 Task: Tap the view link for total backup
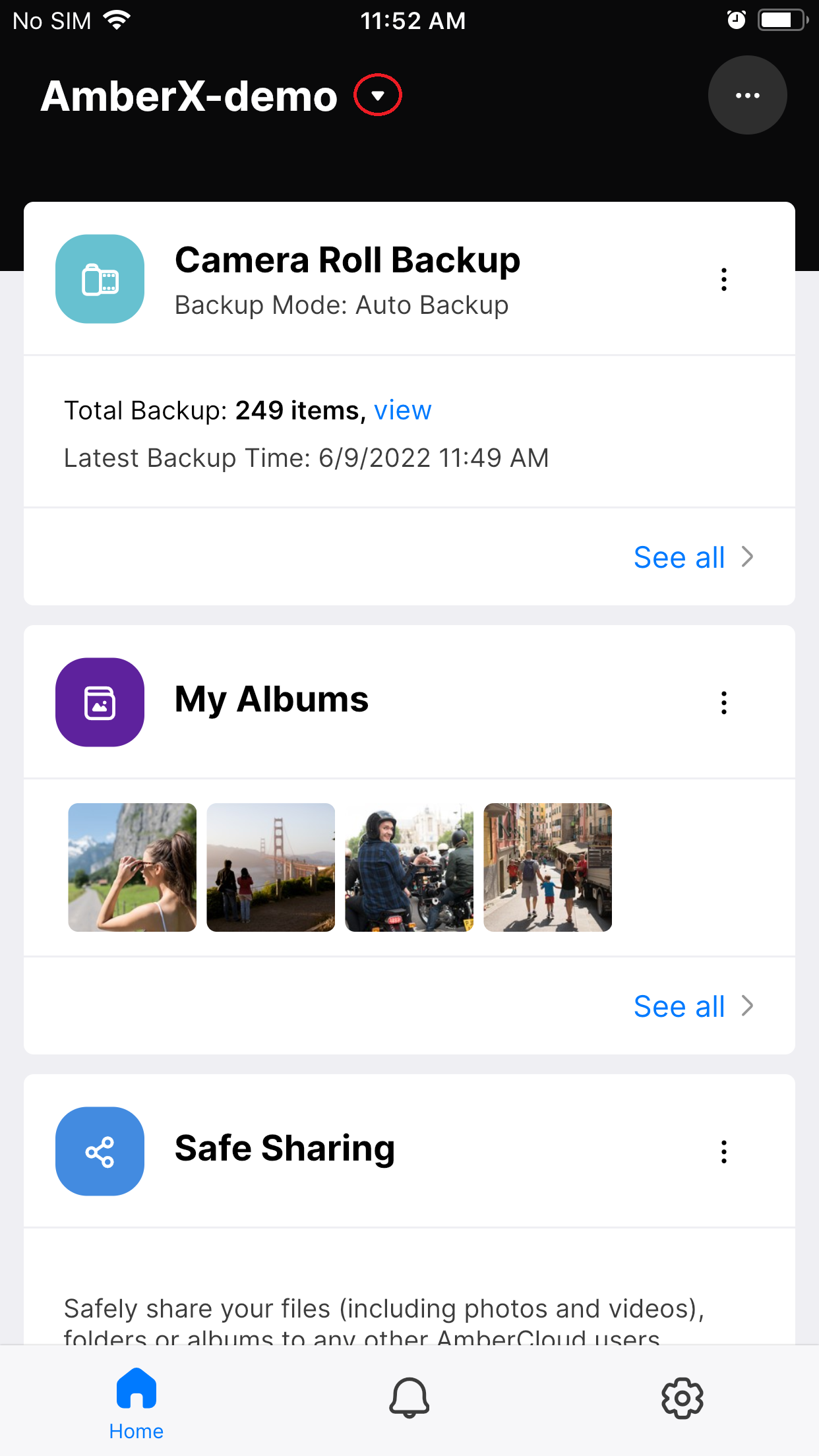402,410
